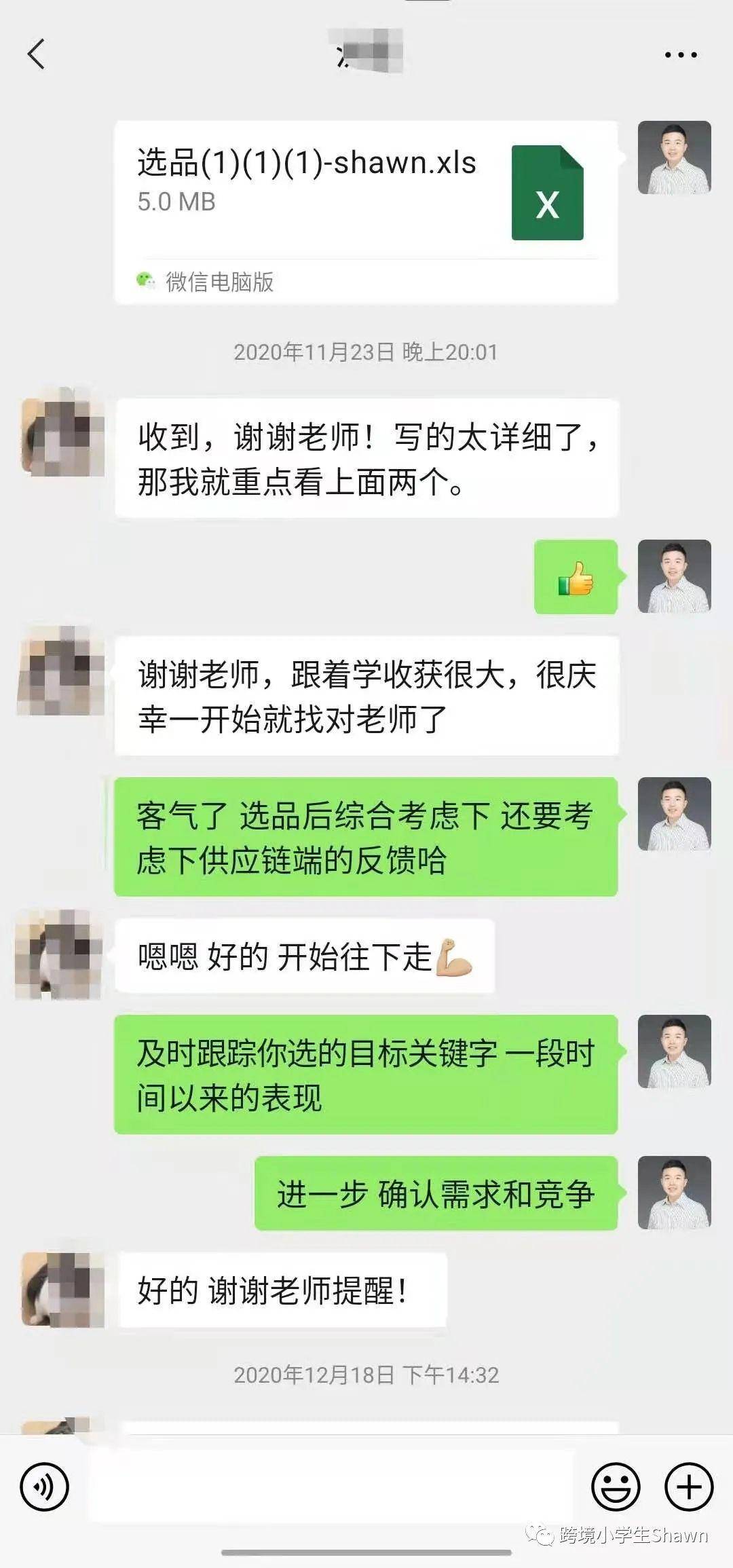Screen dimensions: 733x1568
Task: Open the shawn.xls file attachment
Action: pyautogui.click(x=366, y=210)
